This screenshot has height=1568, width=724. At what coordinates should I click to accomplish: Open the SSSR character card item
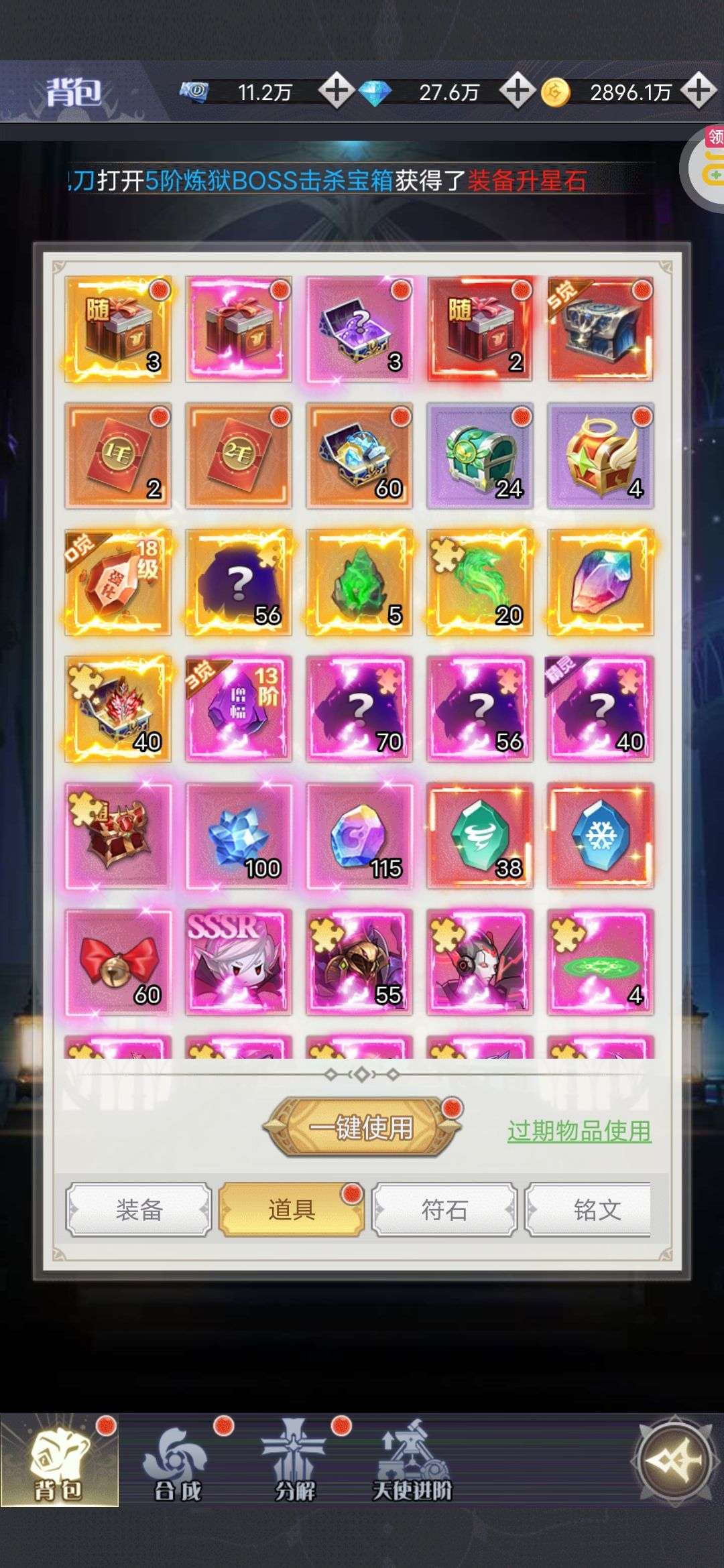tap(239, 962)
